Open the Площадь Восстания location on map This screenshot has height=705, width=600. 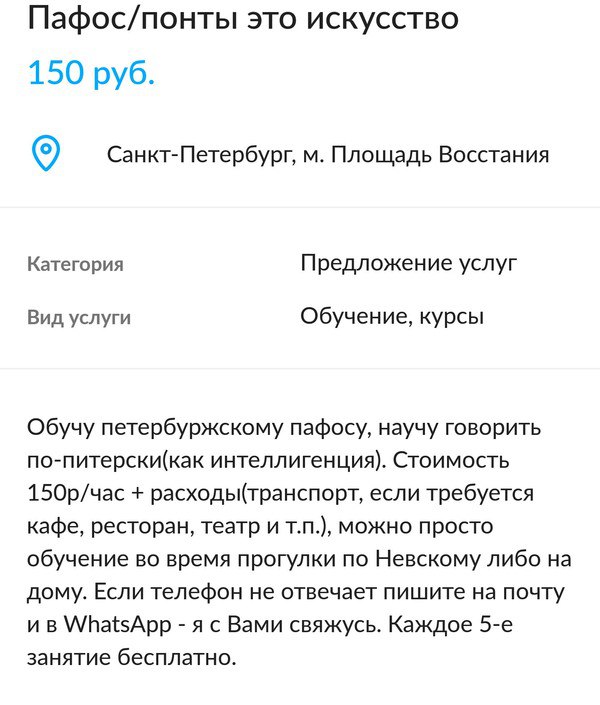[x=327, y=155]
